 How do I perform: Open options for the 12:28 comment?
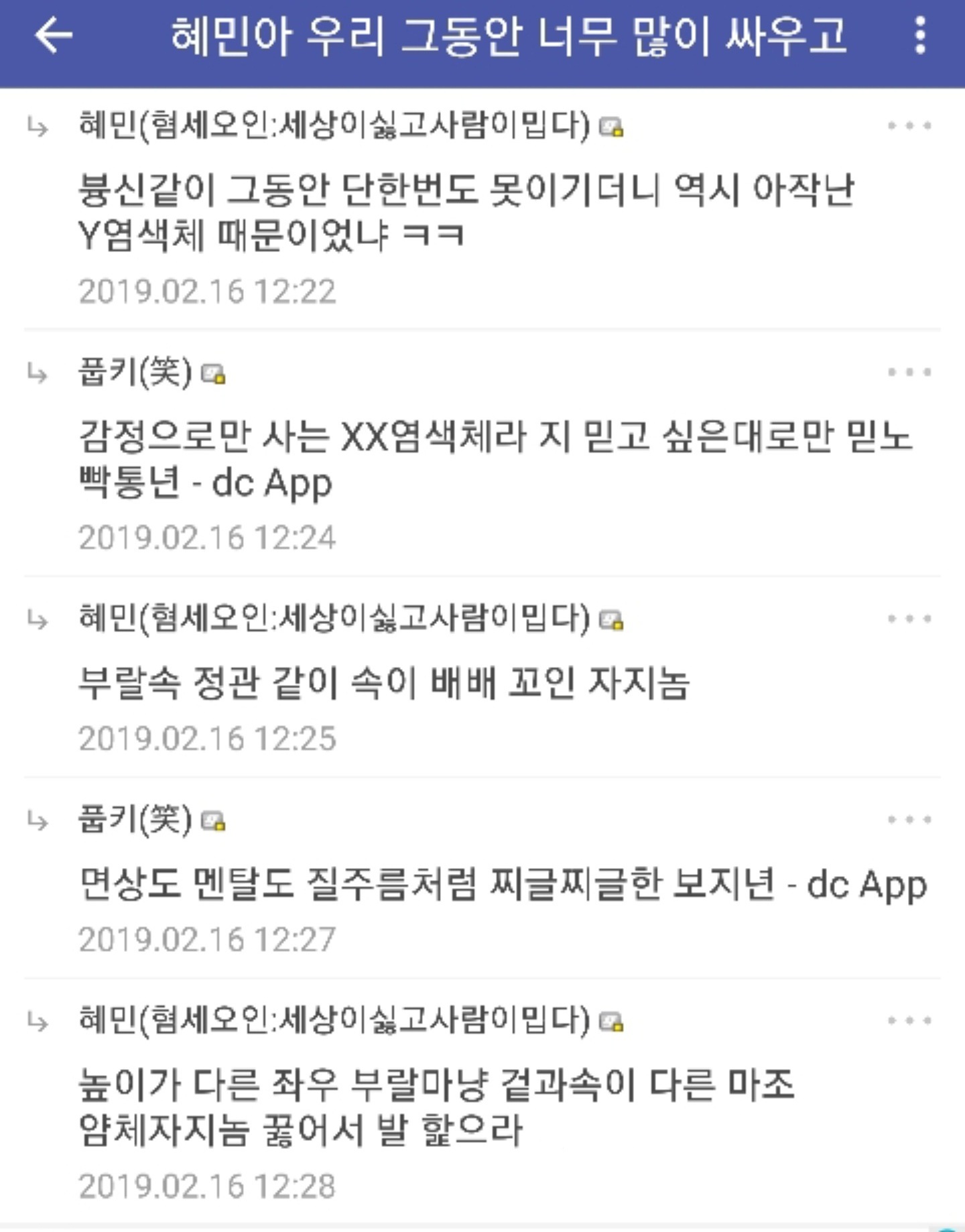[x=909, y=1020]
